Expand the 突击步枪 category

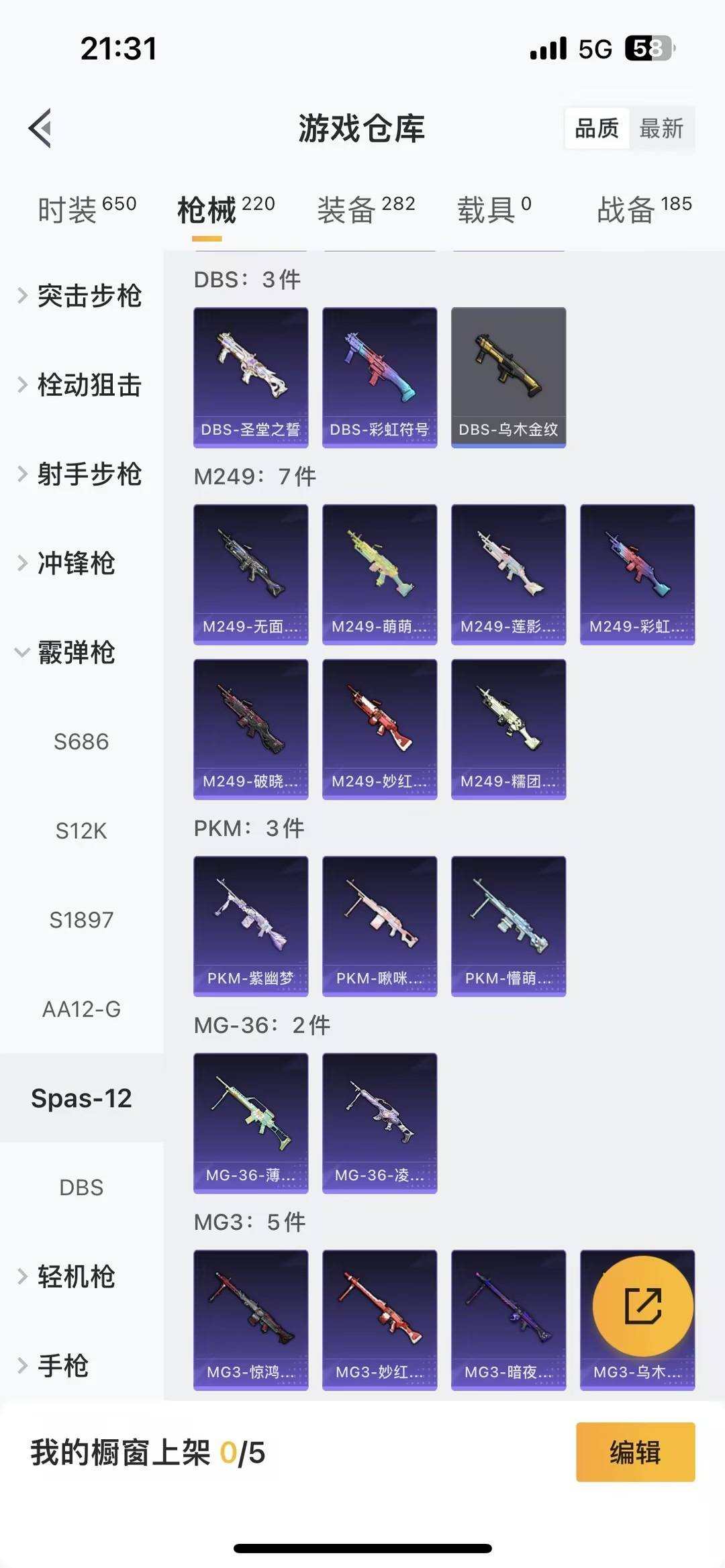click(90, 297)
